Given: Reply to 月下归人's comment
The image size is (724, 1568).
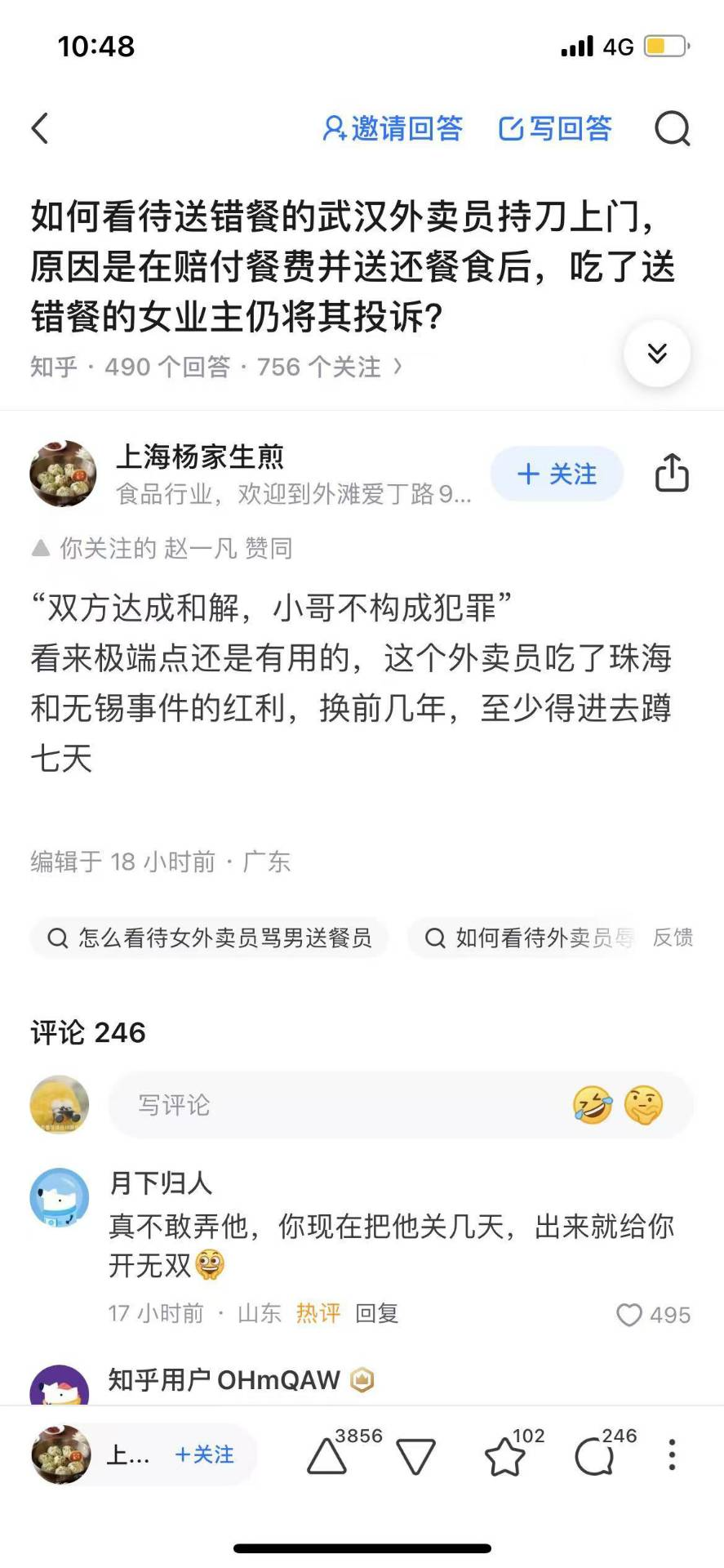Looking at the screenshot, I should pyautogui.click(x=376, y=1313).
